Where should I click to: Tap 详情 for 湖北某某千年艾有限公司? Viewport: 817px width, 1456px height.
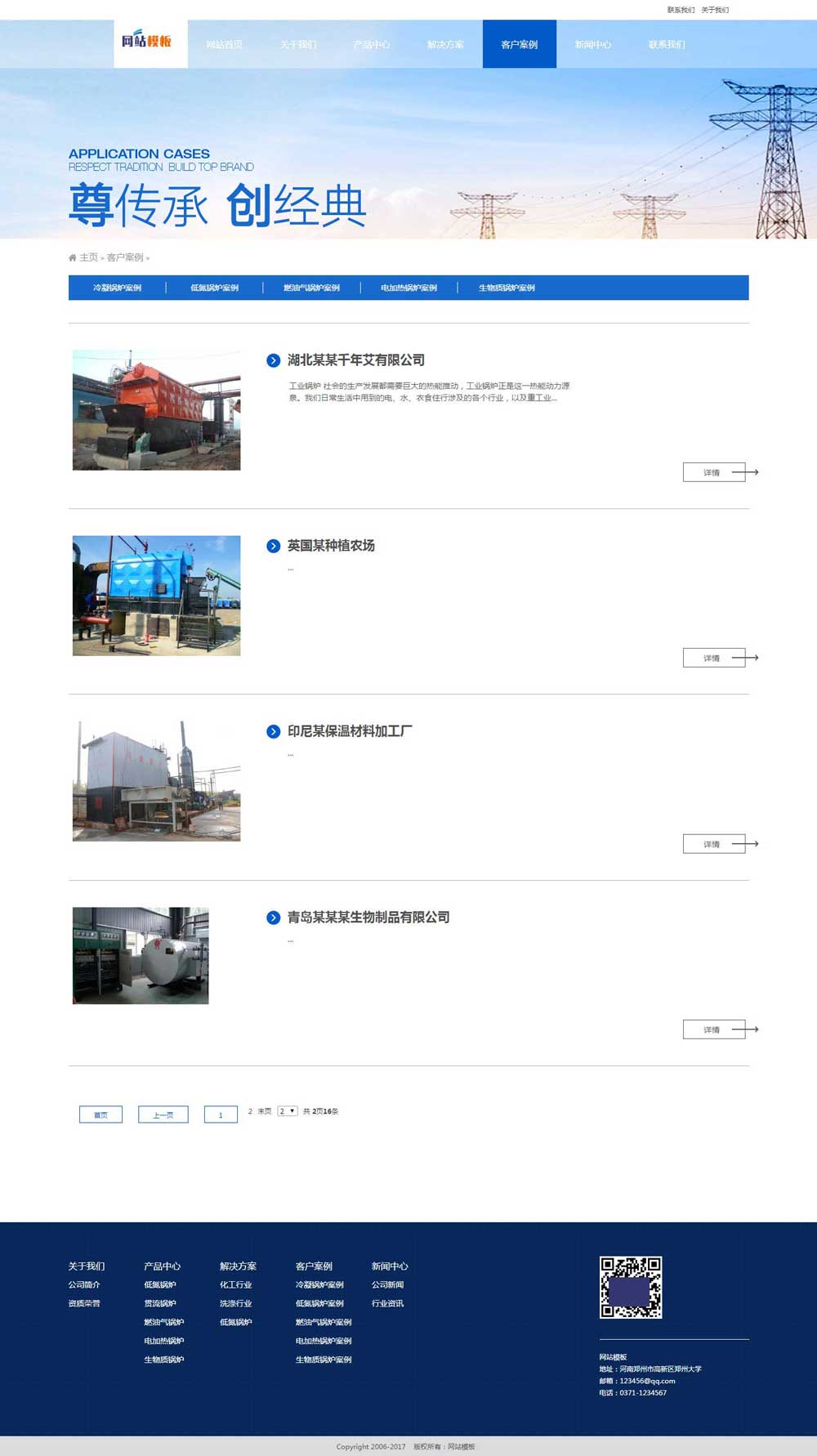(713, 472)
